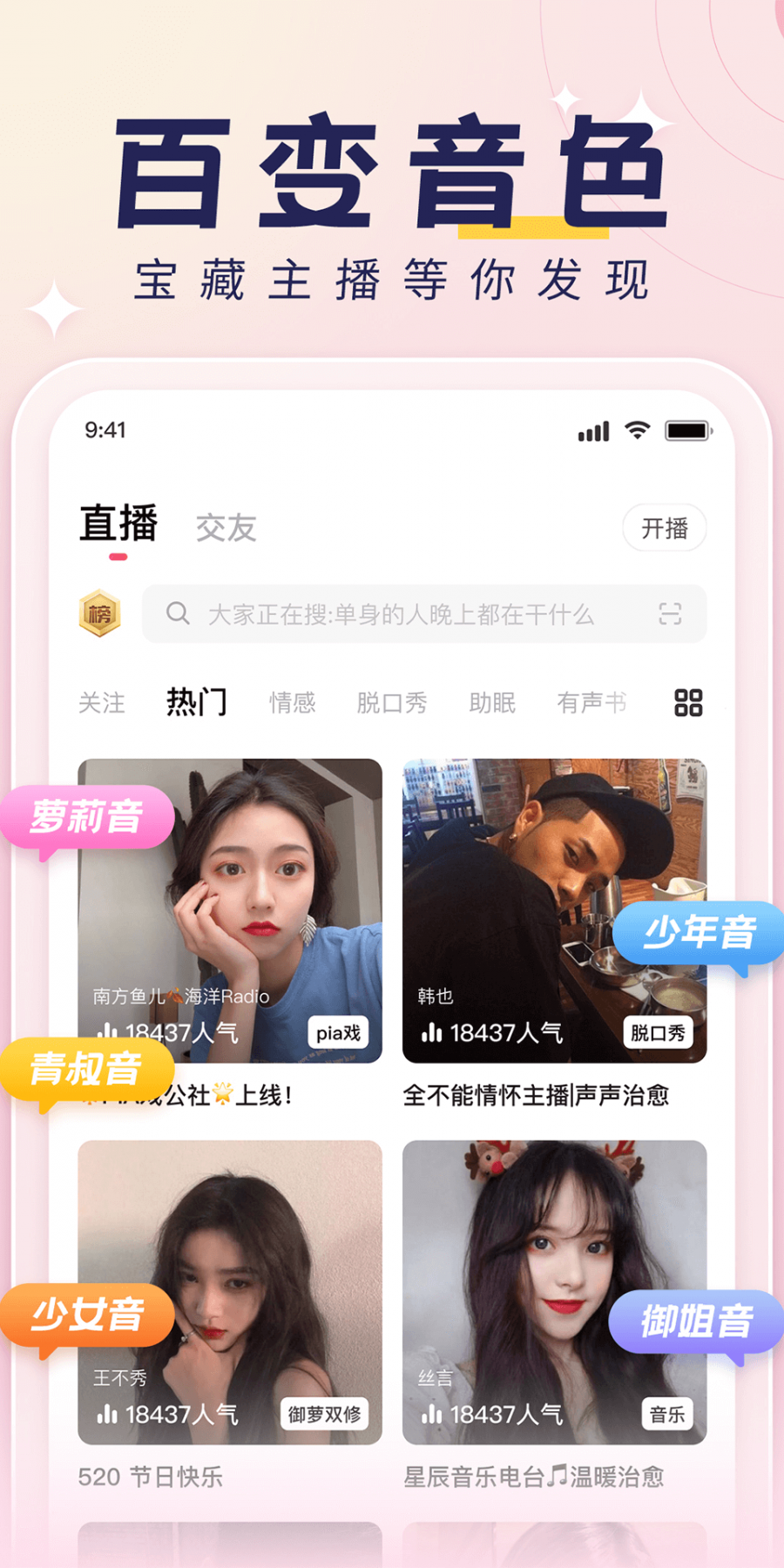784x1568 pixels.
Task: Click the 音乐 tag on 丝言's stream
Action: [666, 1413]
